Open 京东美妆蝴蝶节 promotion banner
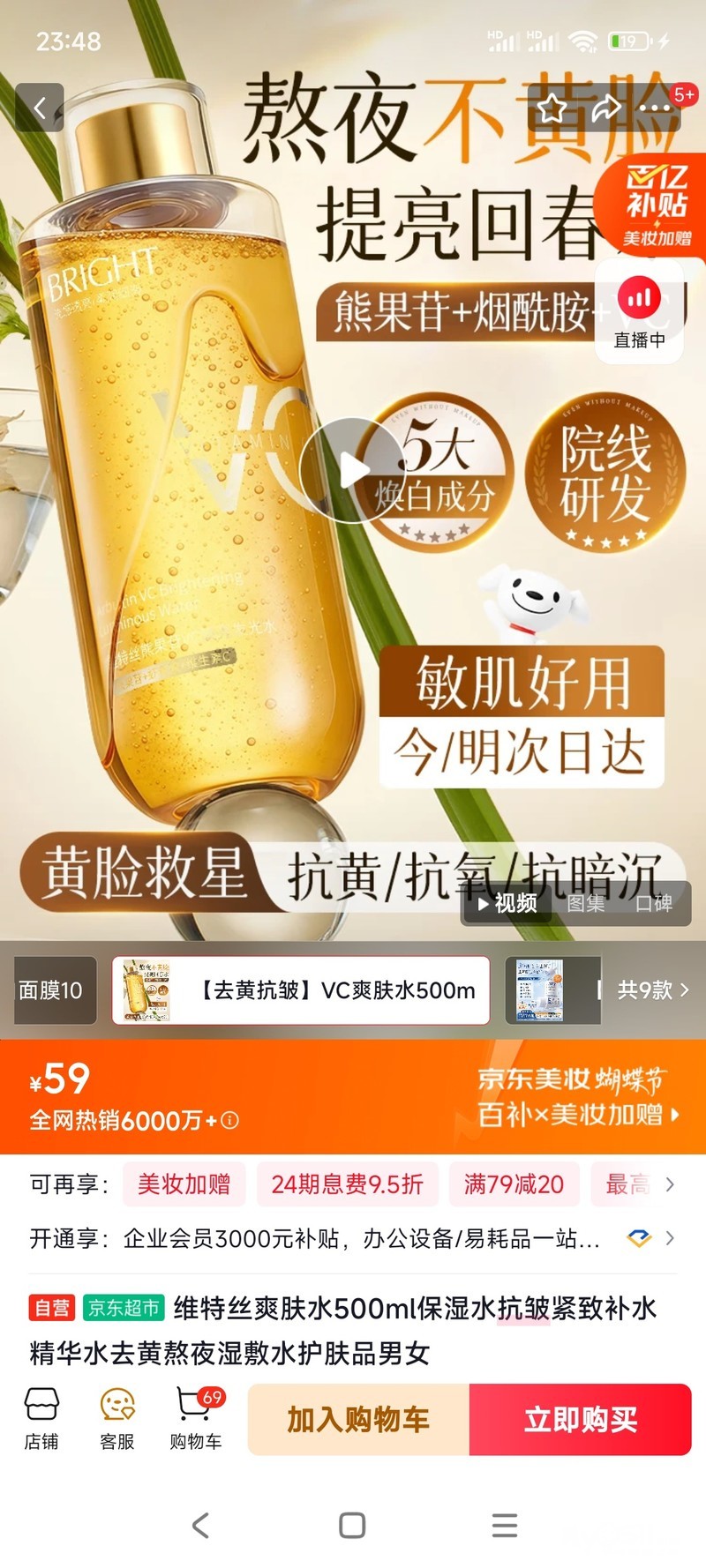Image resolution: width=706 pixels, height=1568 pixels. click(x=578, y=1096)
